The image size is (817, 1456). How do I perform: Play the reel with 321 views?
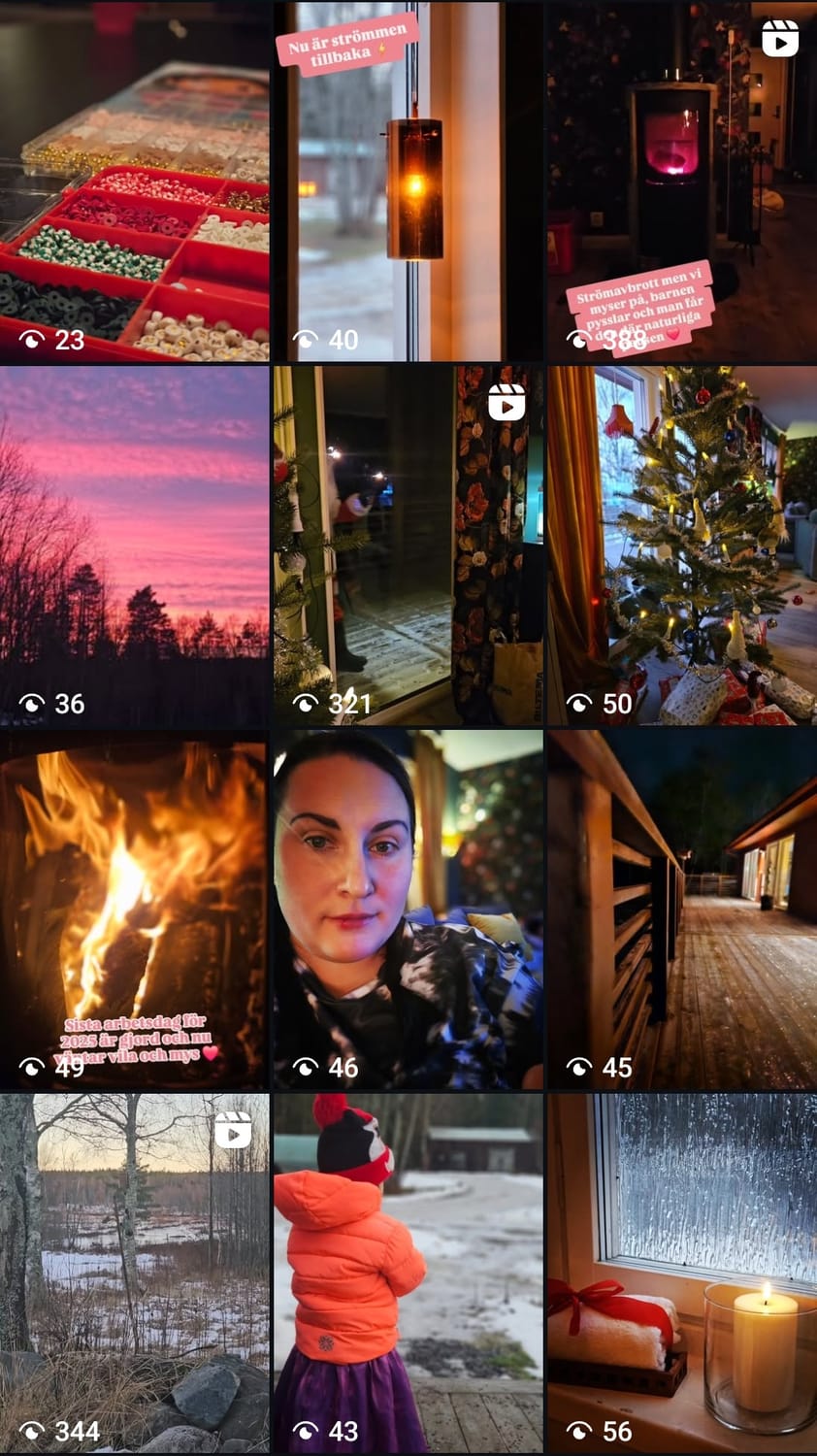(408, 546)
